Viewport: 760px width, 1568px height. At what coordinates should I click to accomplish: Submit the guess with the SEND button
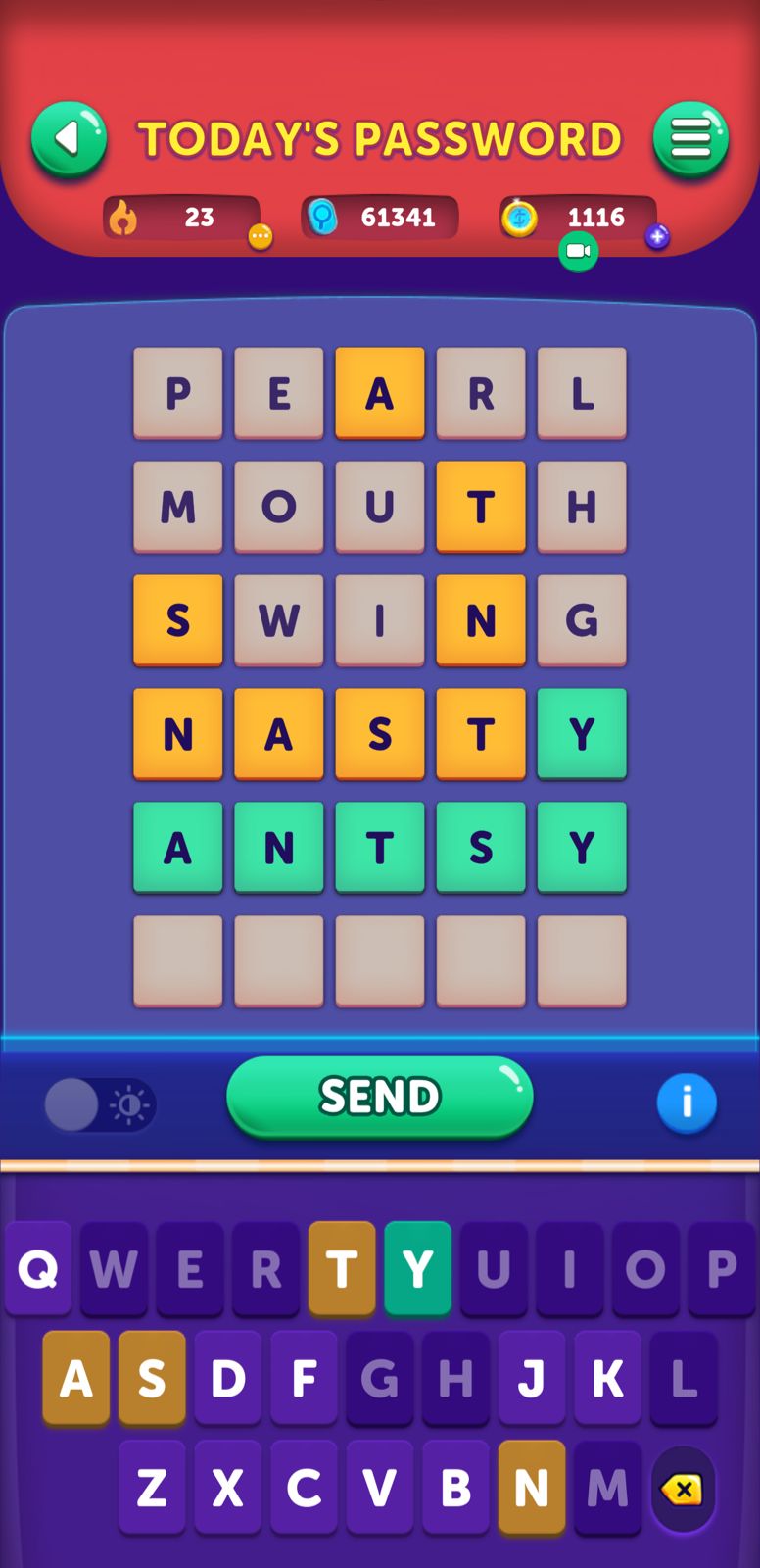(380, 1097)
